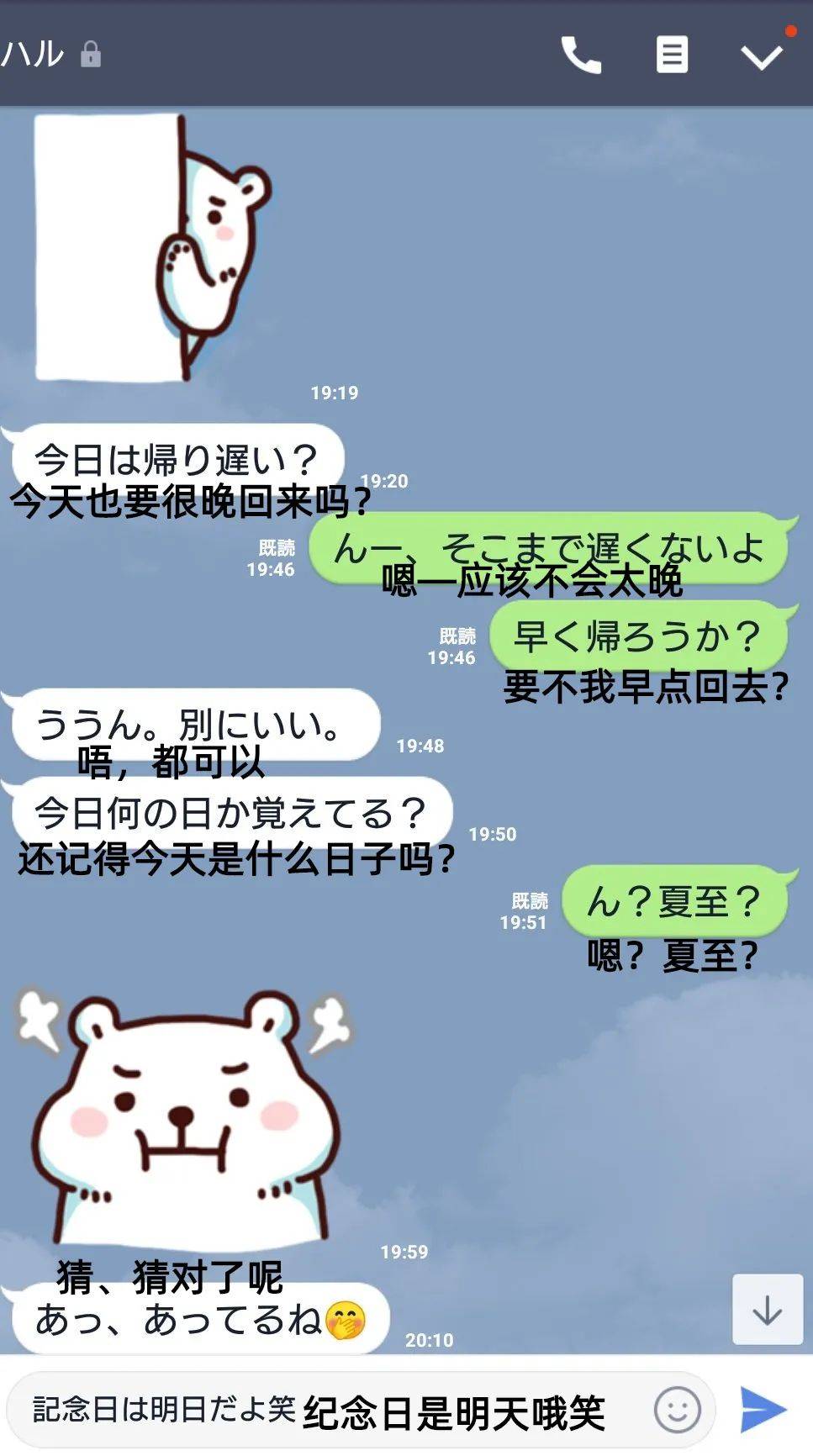Expand the chat options dropdown arrow
Image resolution: width=813 pixels, height=1456 pixels.
[x=762, y=57]
